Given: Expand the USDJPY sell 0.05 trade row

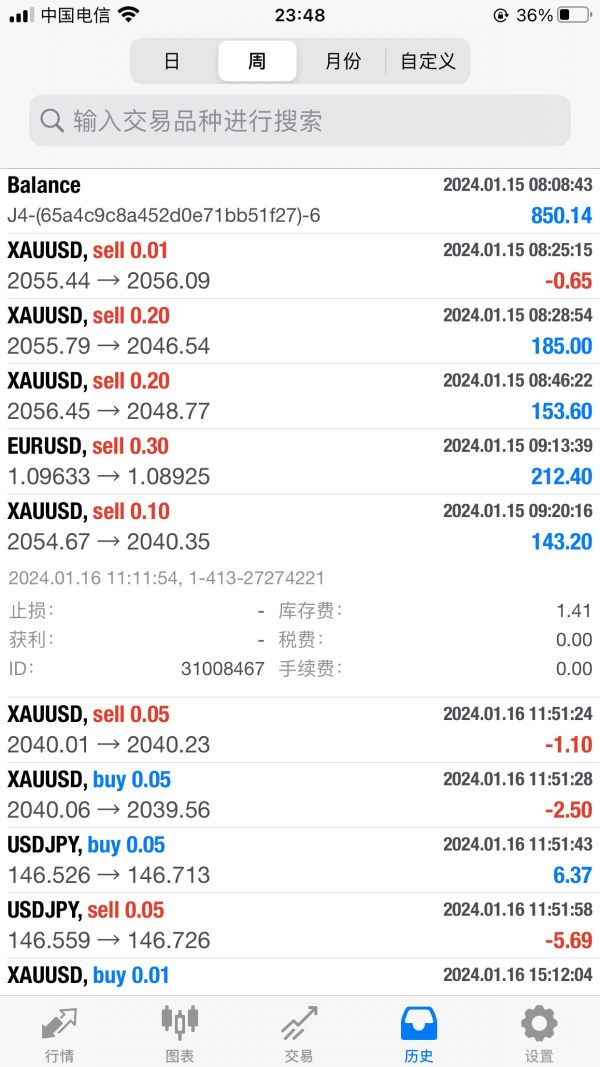Looking at the screenshot, I should [300, 925].
